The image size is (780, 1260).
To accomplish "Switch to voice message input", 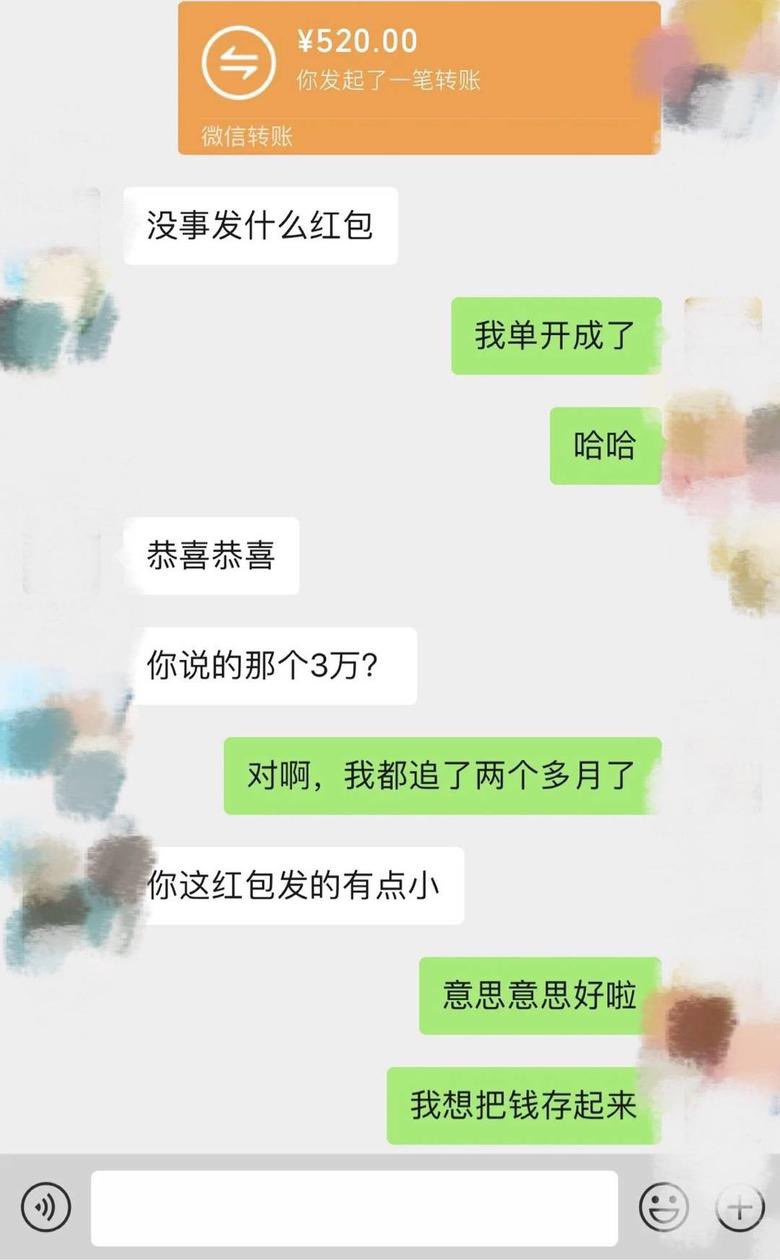I will point(46,1206).
